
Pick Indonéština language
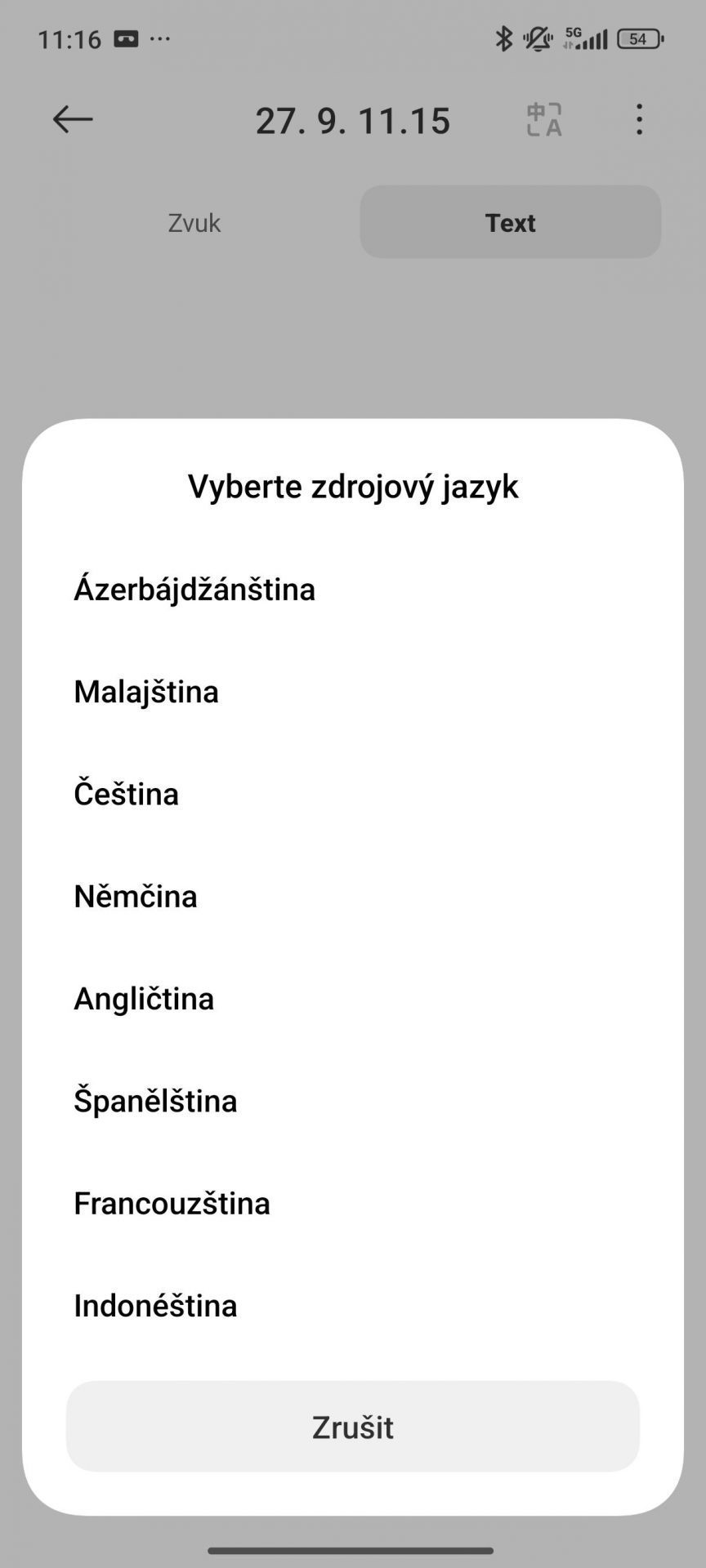353,1305
